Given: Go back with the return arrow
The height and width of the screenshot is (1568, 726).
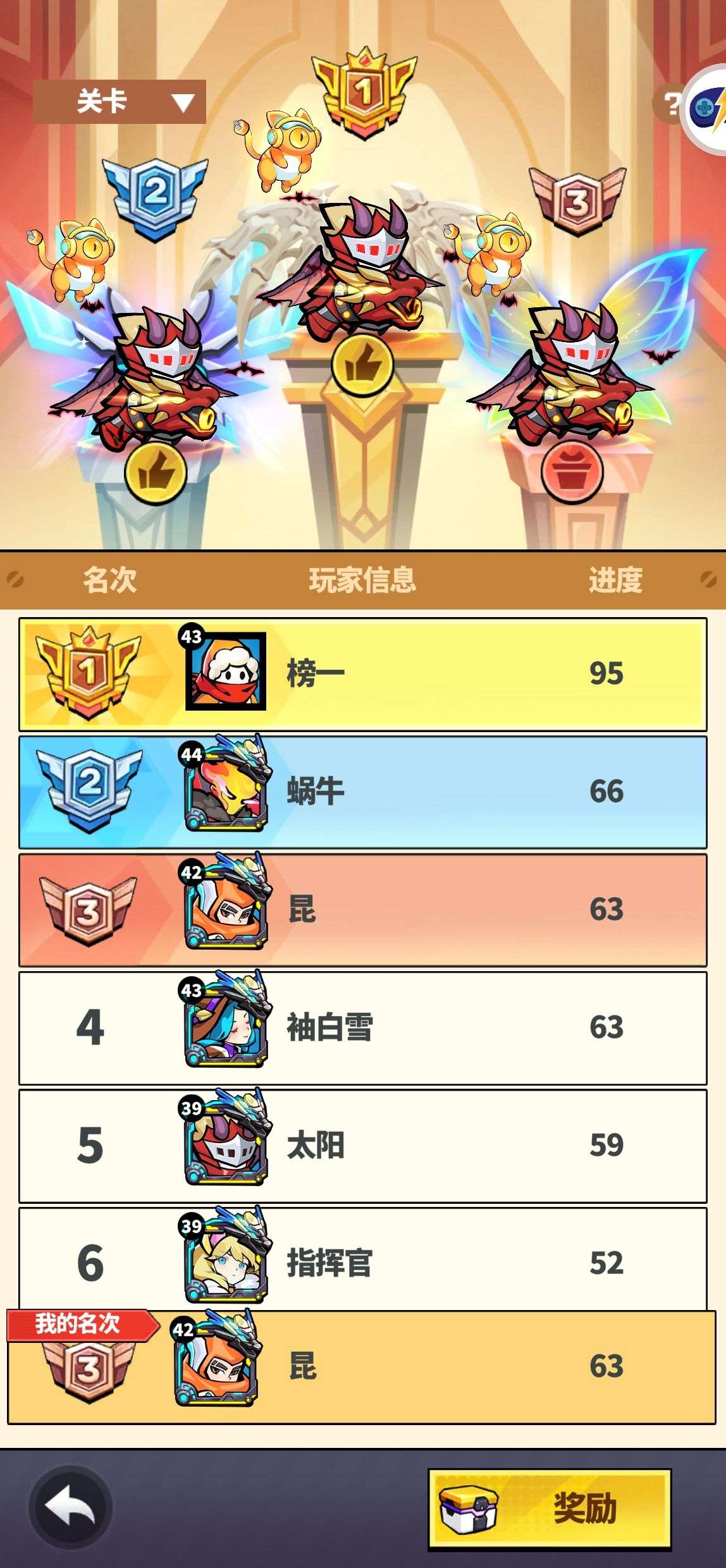Looking at the screenshot, I should tap(71, 1508).
